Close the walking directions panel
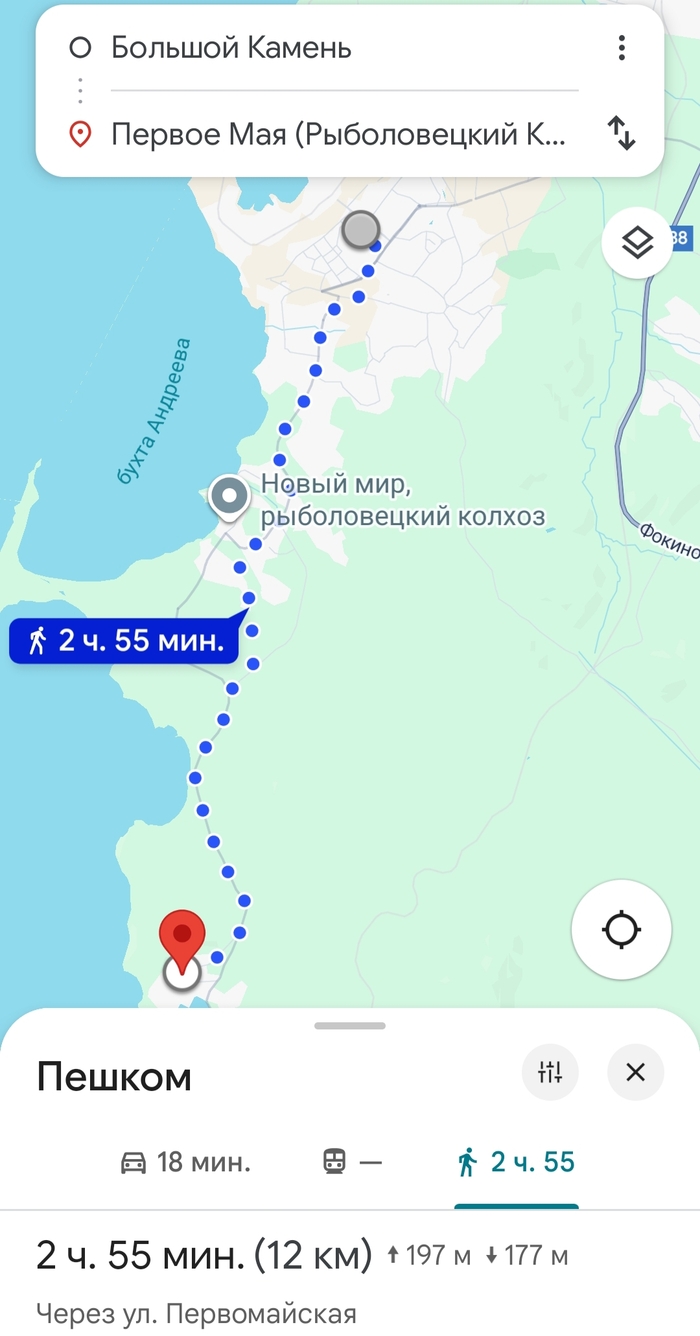 [635, 1073]
